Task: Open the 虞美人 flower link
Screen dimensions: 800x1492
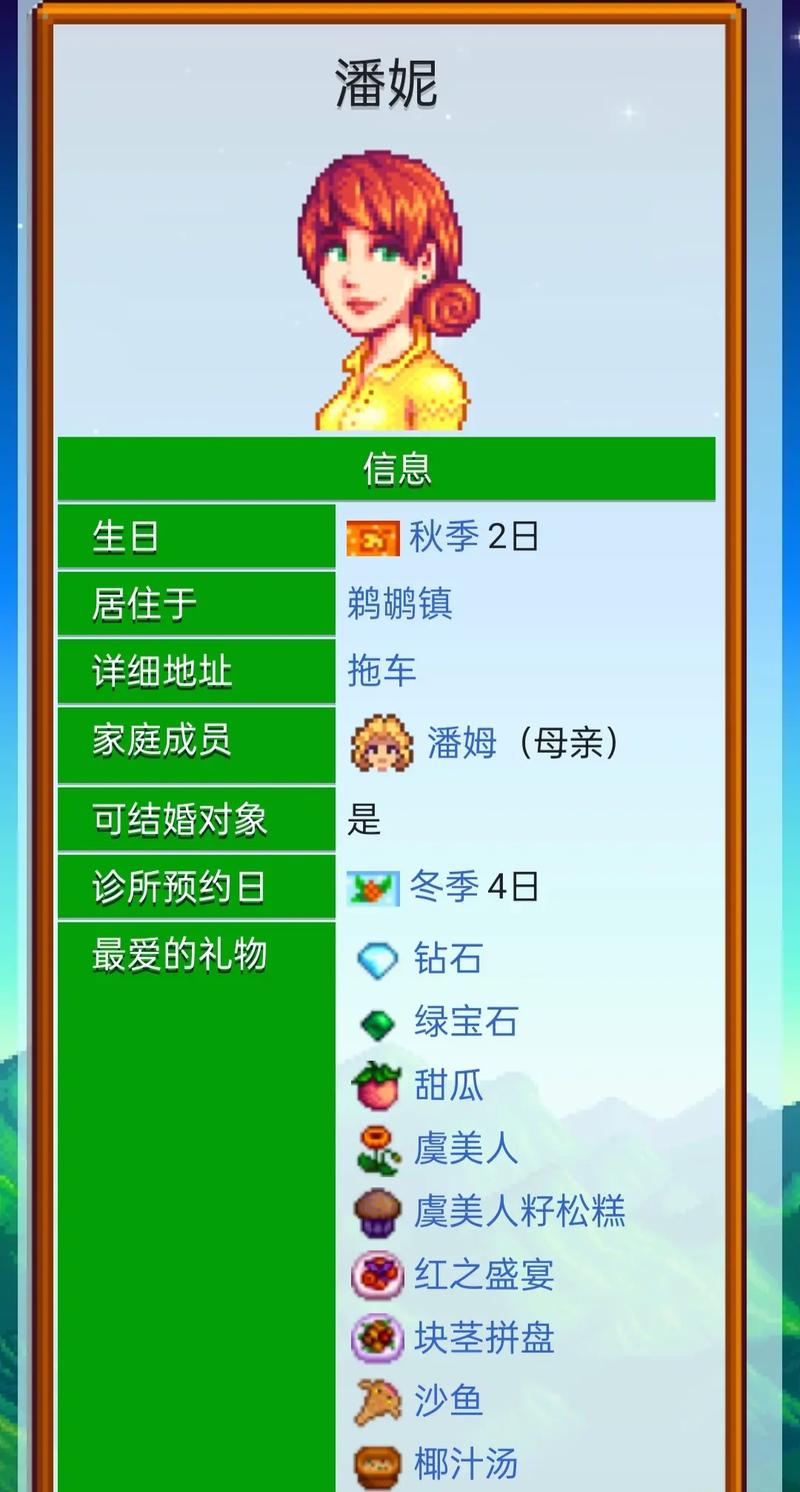Action: tap(466, 1149)
